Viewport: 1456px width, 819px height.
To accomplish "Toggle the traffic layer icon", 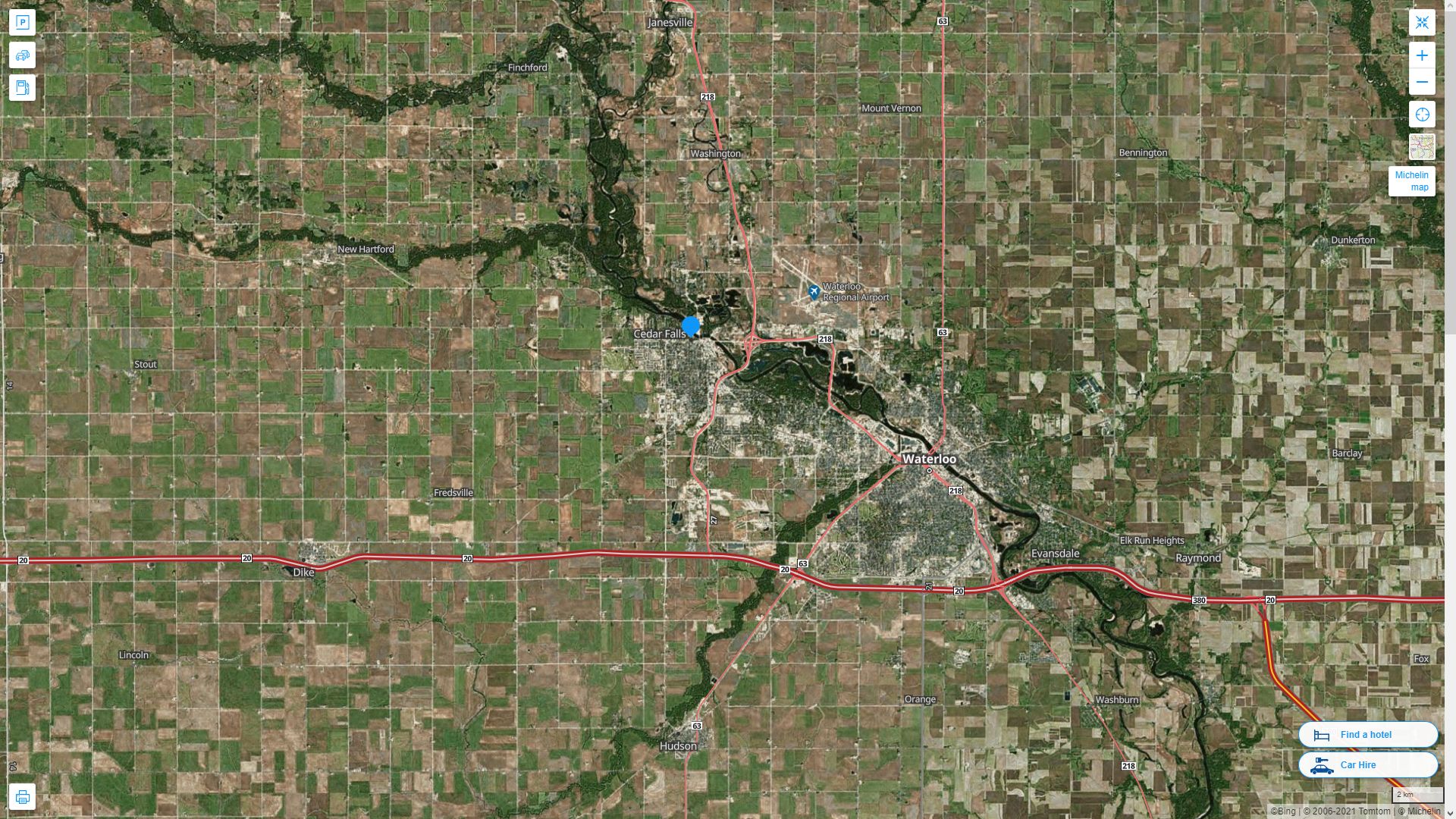I will tap(22, 55).
